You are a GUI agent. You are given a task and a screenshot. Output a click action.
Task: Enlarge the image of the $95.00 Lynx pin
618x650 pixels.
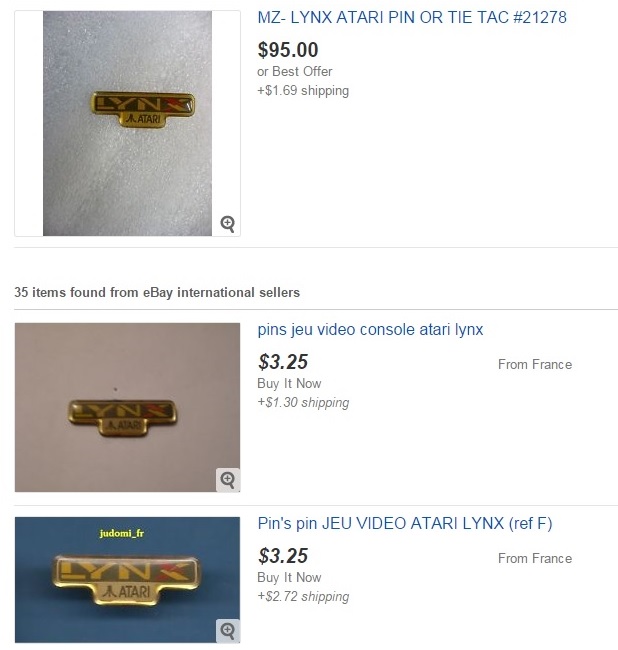point(228,224)
